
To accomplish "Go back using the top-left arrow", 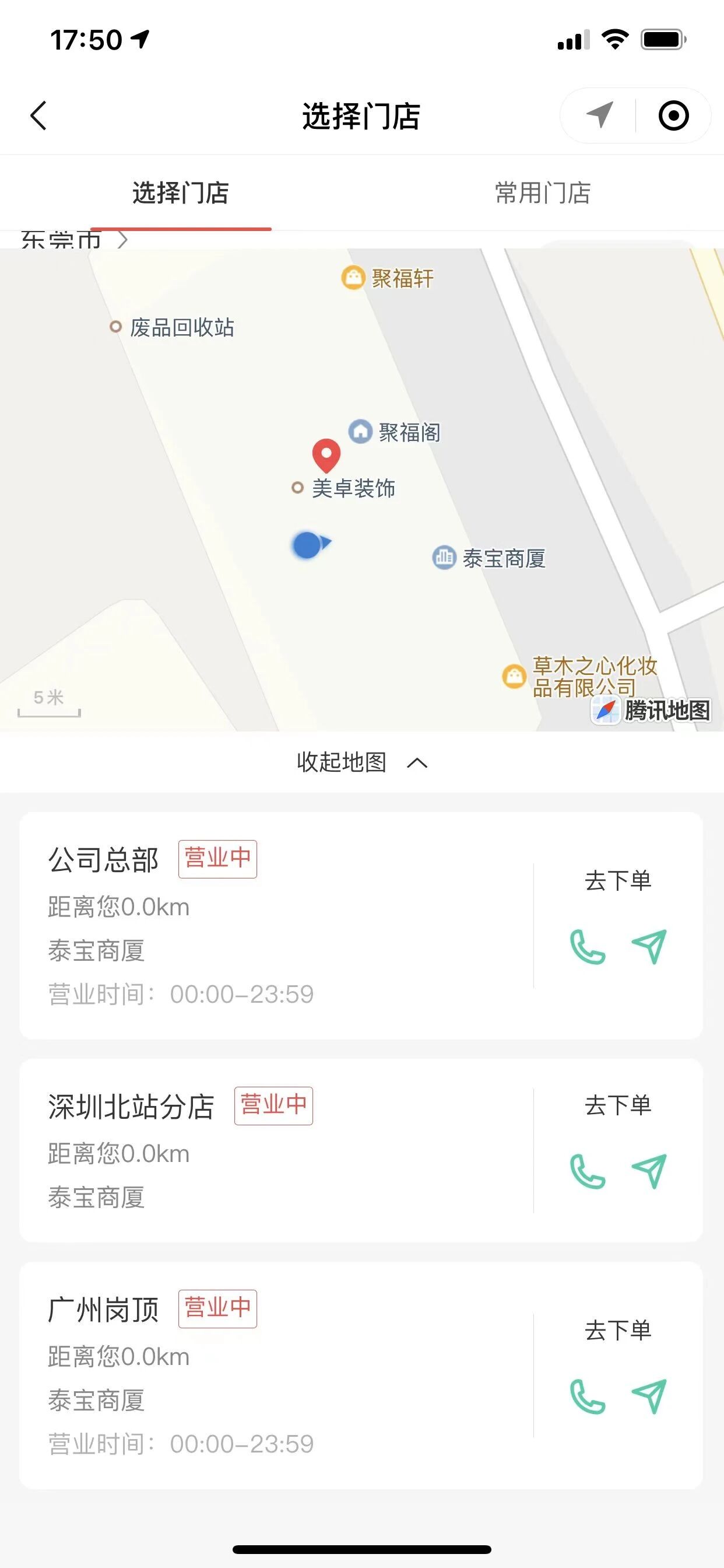I will [38, 116].
